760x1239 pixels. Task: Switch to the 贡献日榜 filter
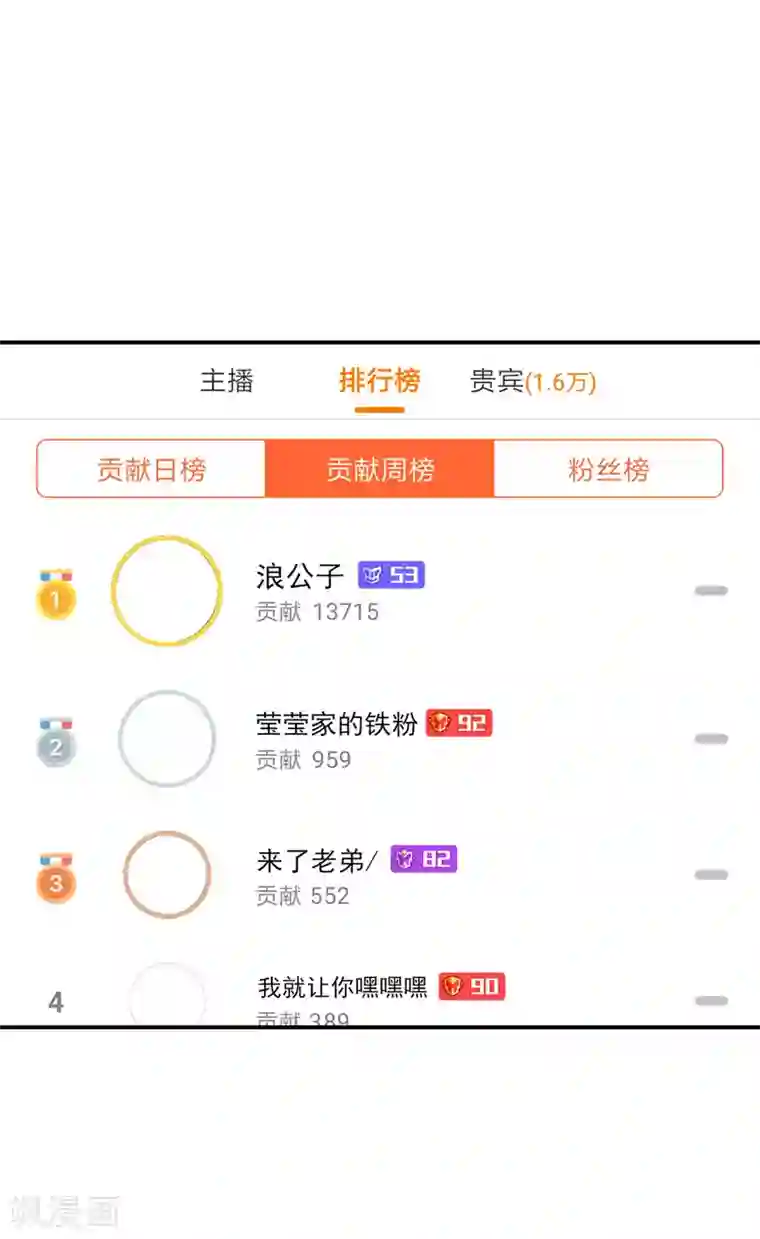point(150,468)
